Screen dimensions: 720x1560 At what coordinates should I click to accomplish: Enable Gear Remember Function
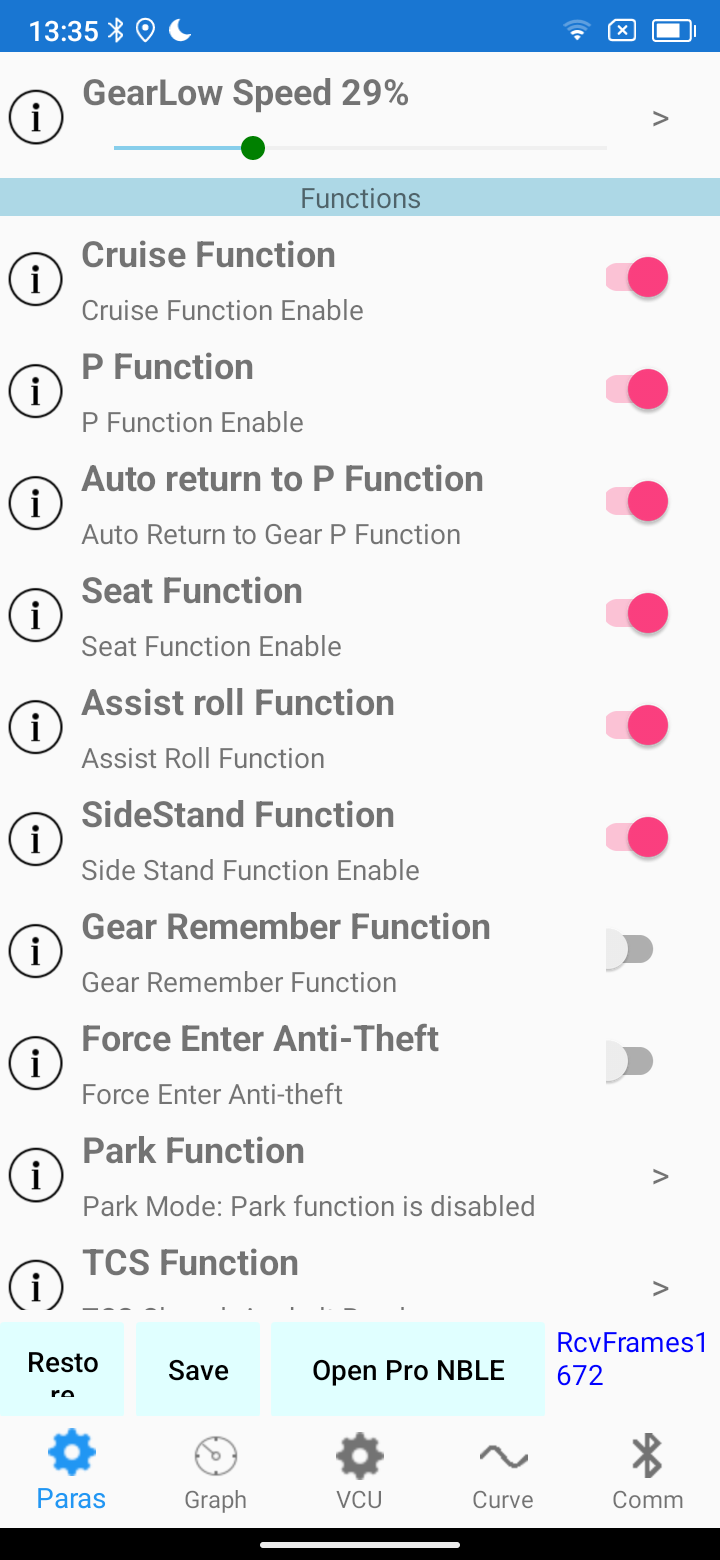click(x=630, y=950)
